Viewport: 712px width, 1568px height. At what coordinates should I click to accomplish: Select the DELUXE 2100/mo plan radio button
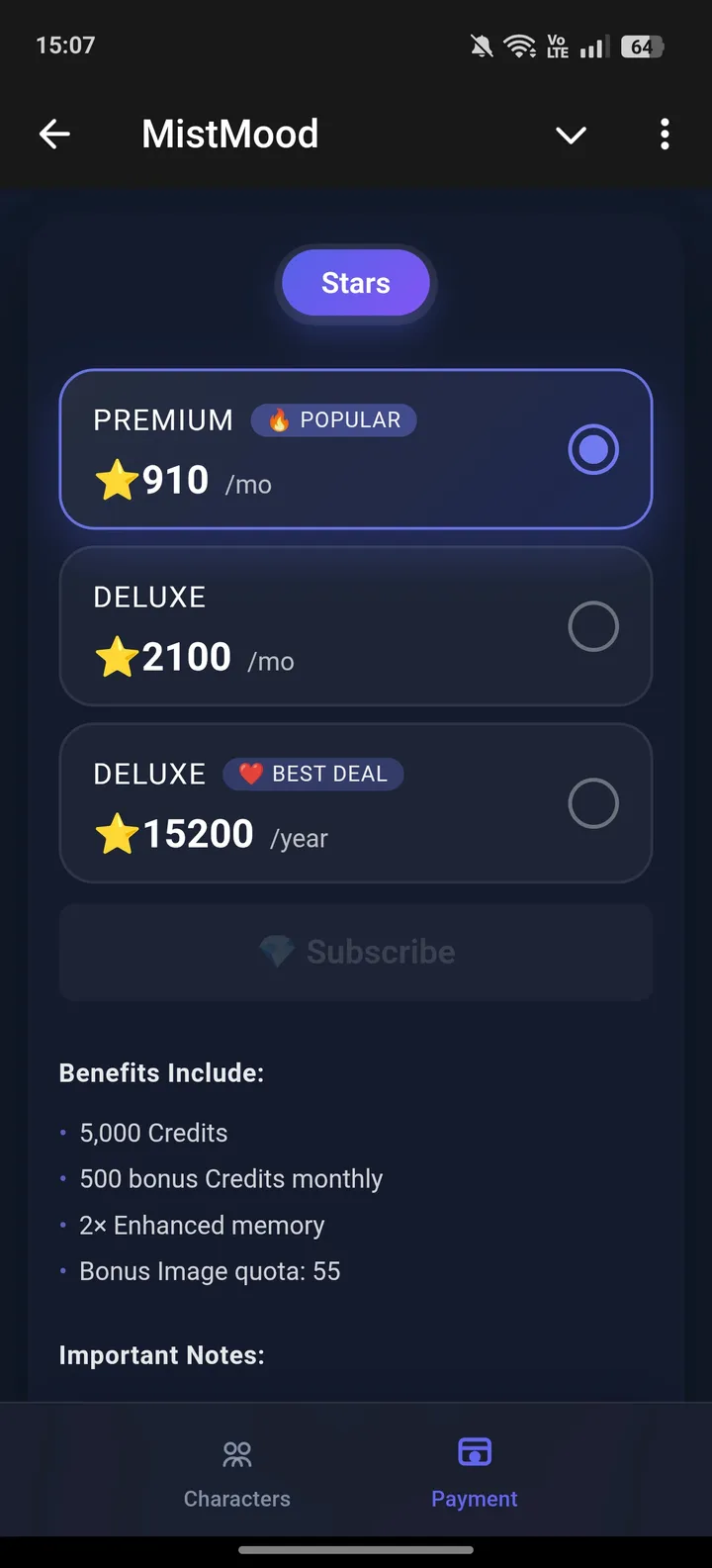coord(593,625)
